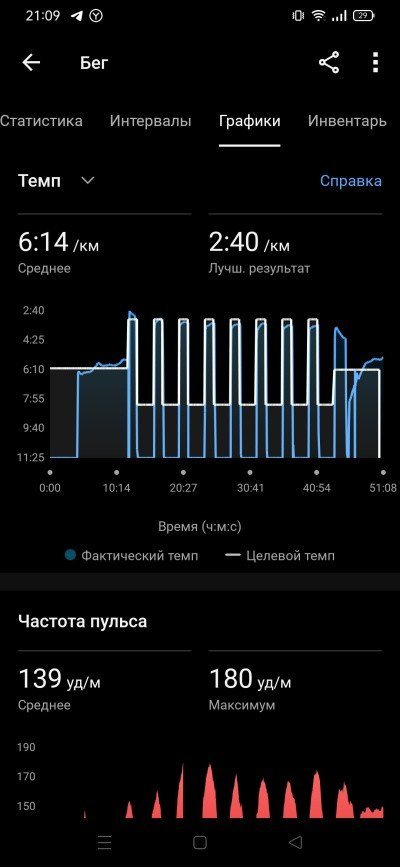Expand the Темп chart dropdown
Viewport: 400px width, 867px height.
coord(56,181)
